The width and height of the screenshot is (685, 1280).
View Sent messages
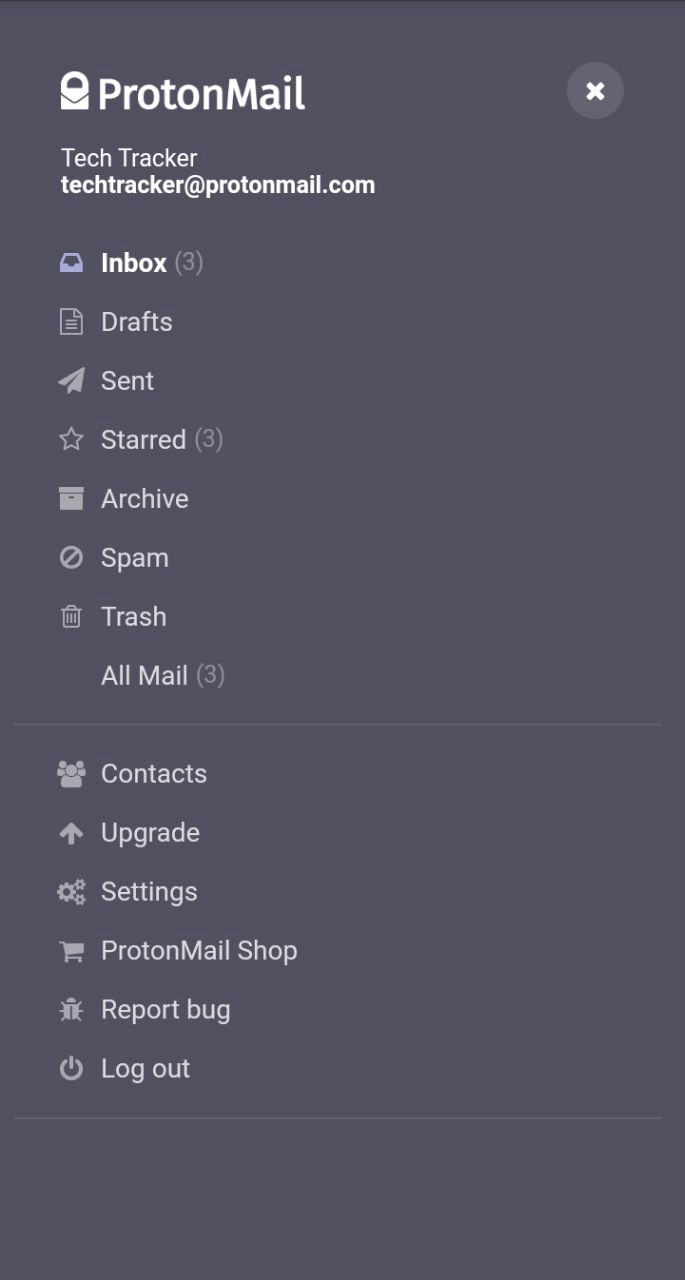127,381
